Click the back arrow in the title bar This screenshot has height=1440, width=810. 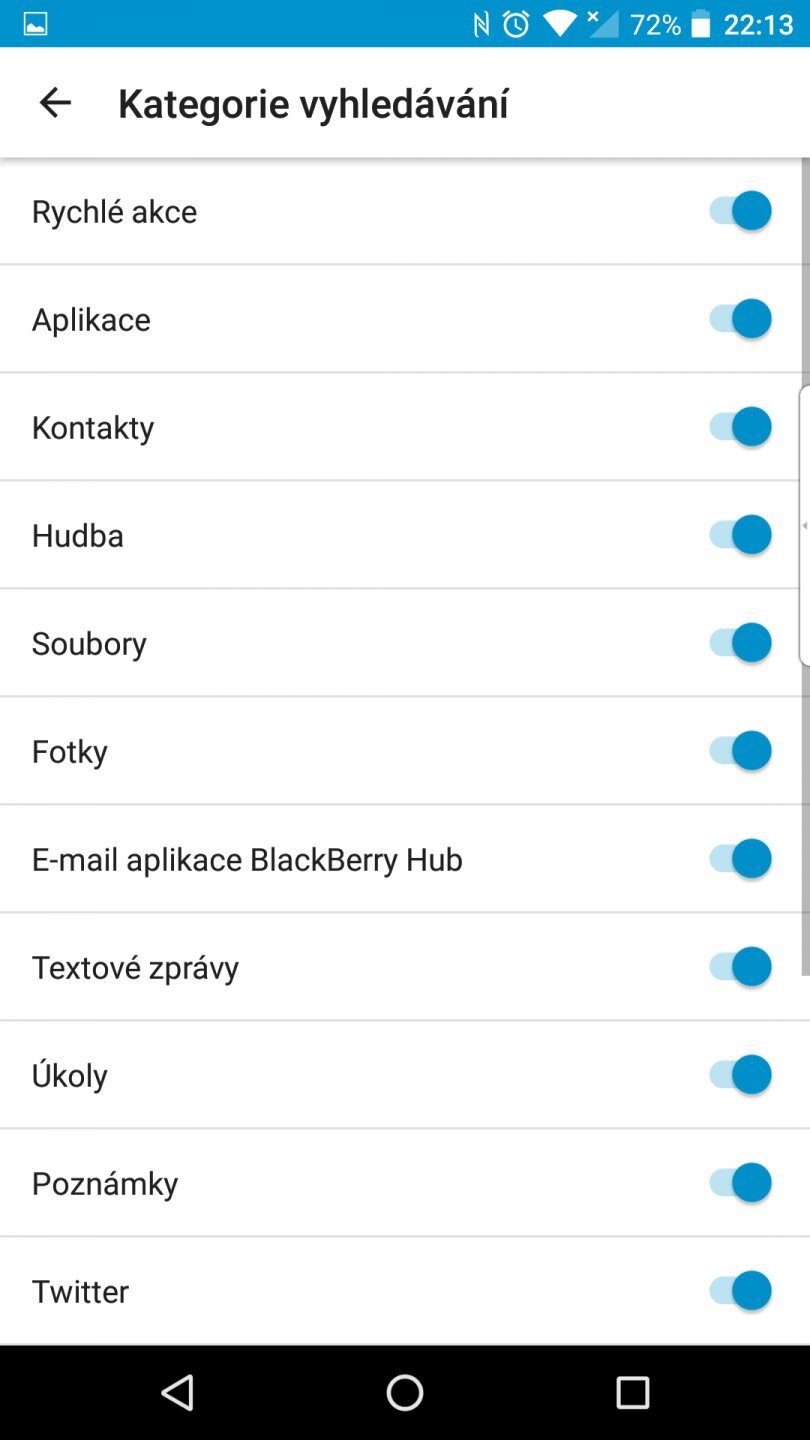[54, 102]
